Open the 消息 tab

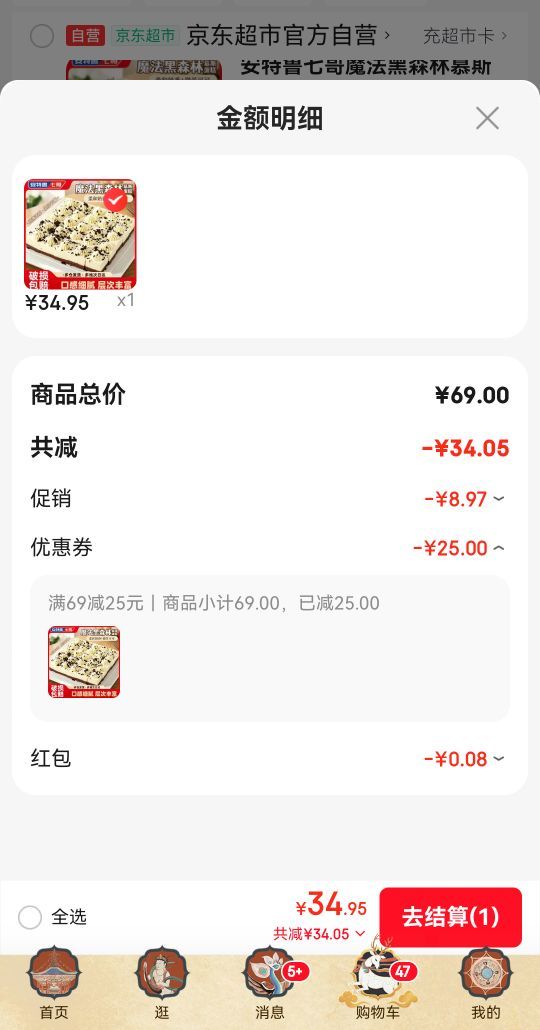pyautogui.click(x=270, y=983)
